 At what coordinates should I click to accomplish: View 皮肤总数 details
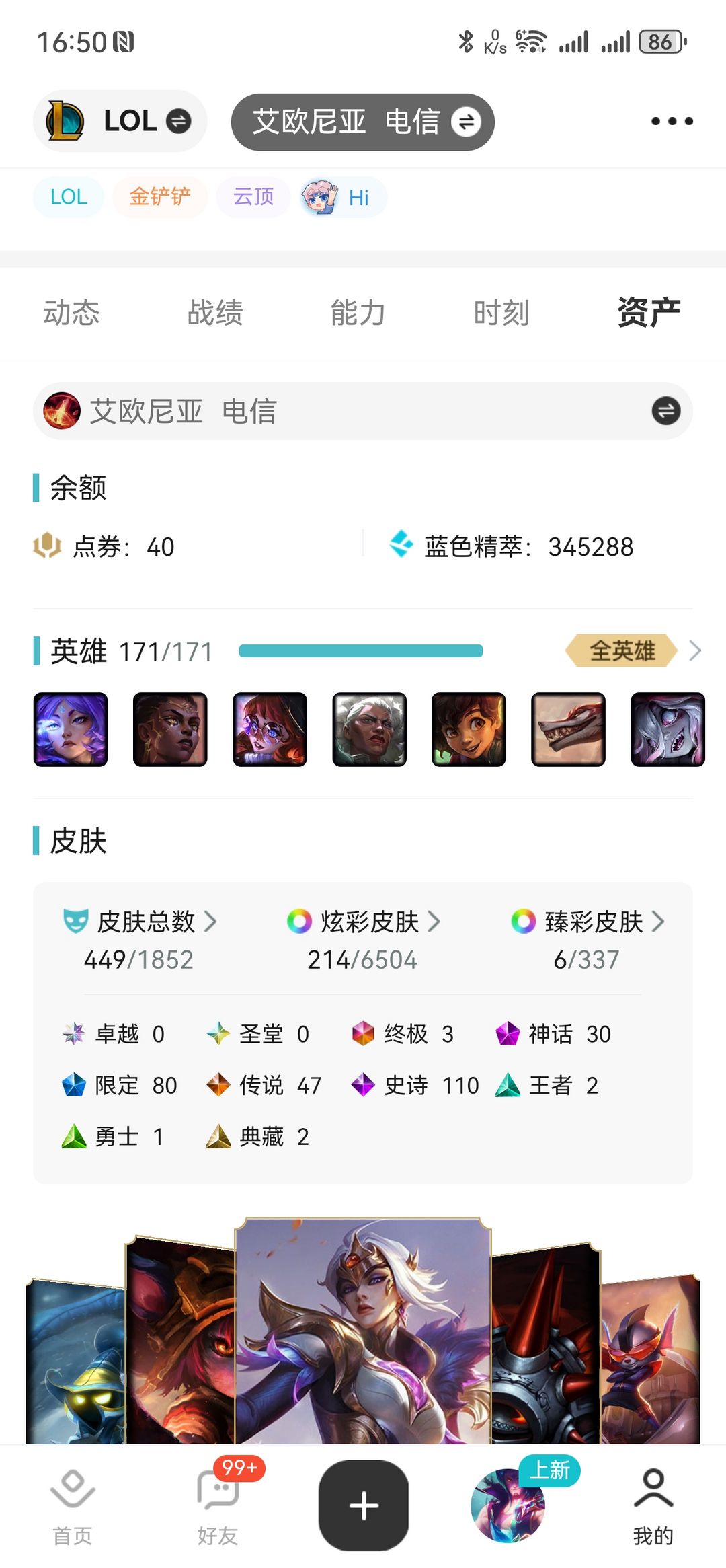[139, 922]
